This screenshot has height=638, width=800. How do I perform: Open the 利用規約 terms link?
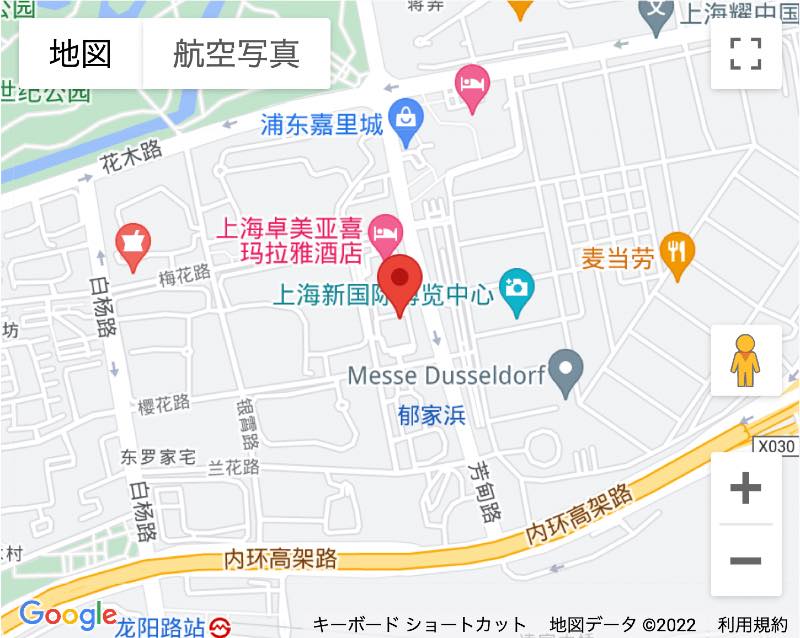tap(752, 625)
